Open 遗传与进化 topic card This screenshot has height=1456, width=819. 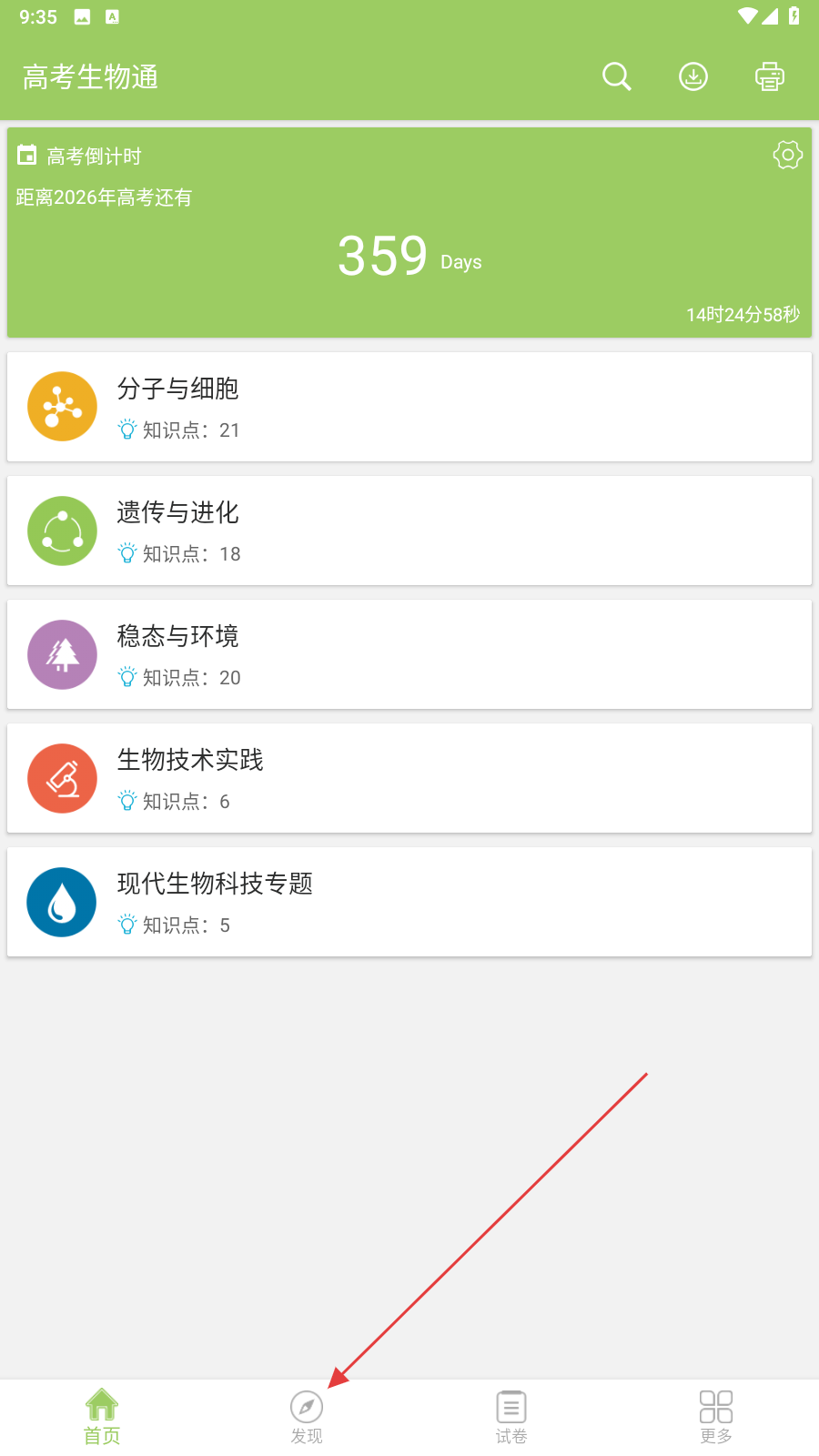409,531
